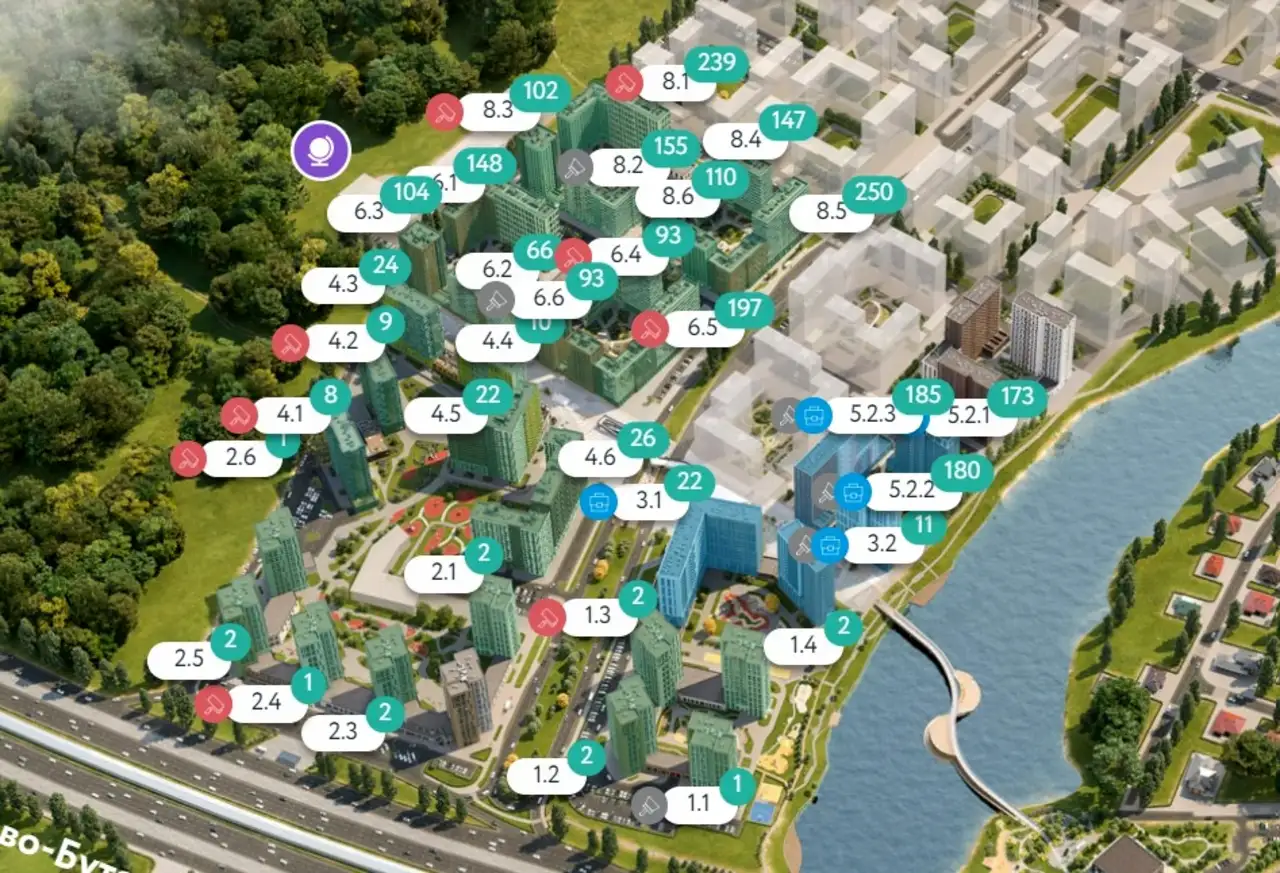This screenshot has height=873, width=1280.
Task: Select building 3.2 marker
Action: [x=882, y=545]
